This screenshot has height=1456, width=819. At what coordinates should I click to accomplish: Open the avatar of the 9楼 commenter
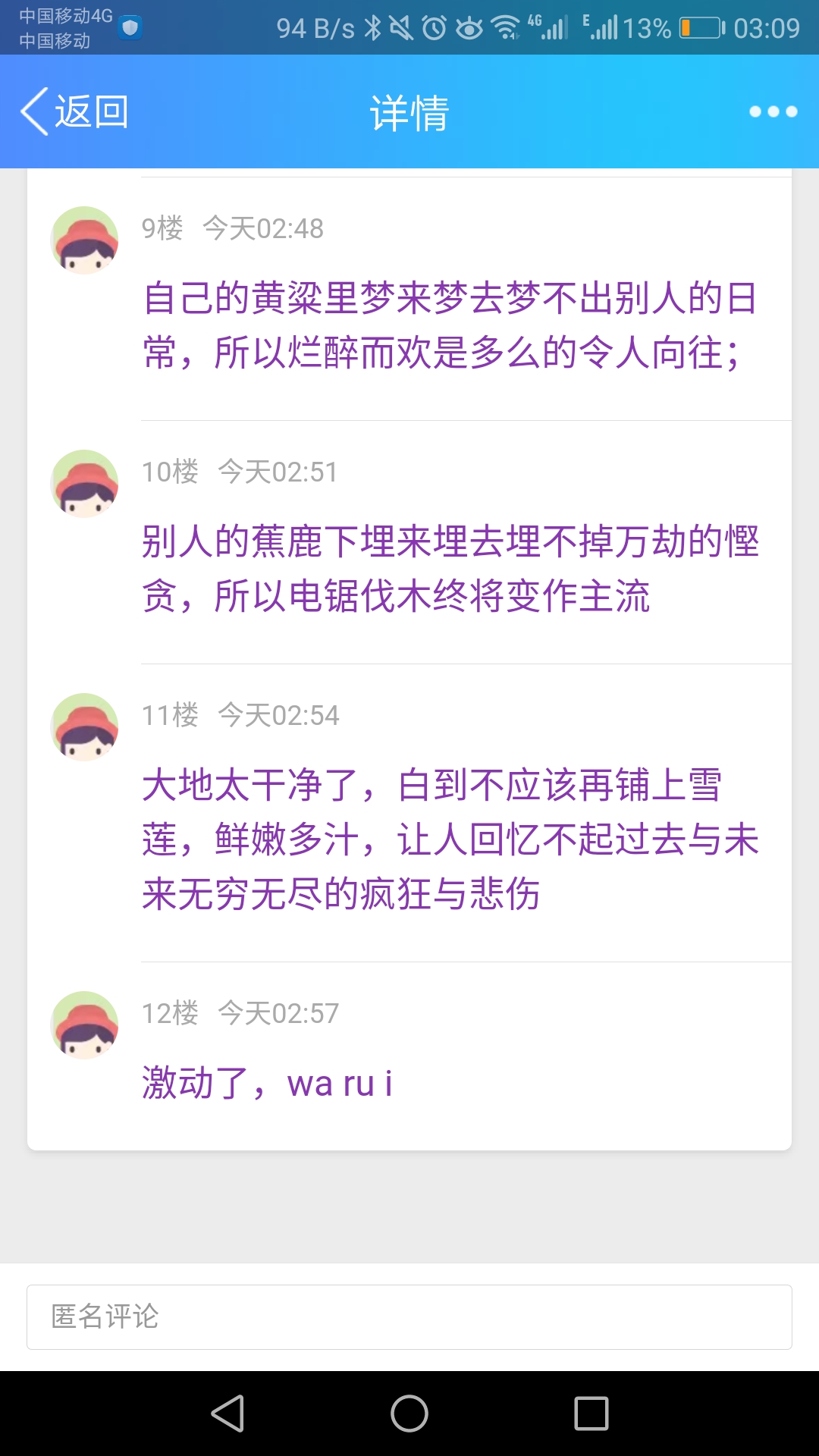85,240
